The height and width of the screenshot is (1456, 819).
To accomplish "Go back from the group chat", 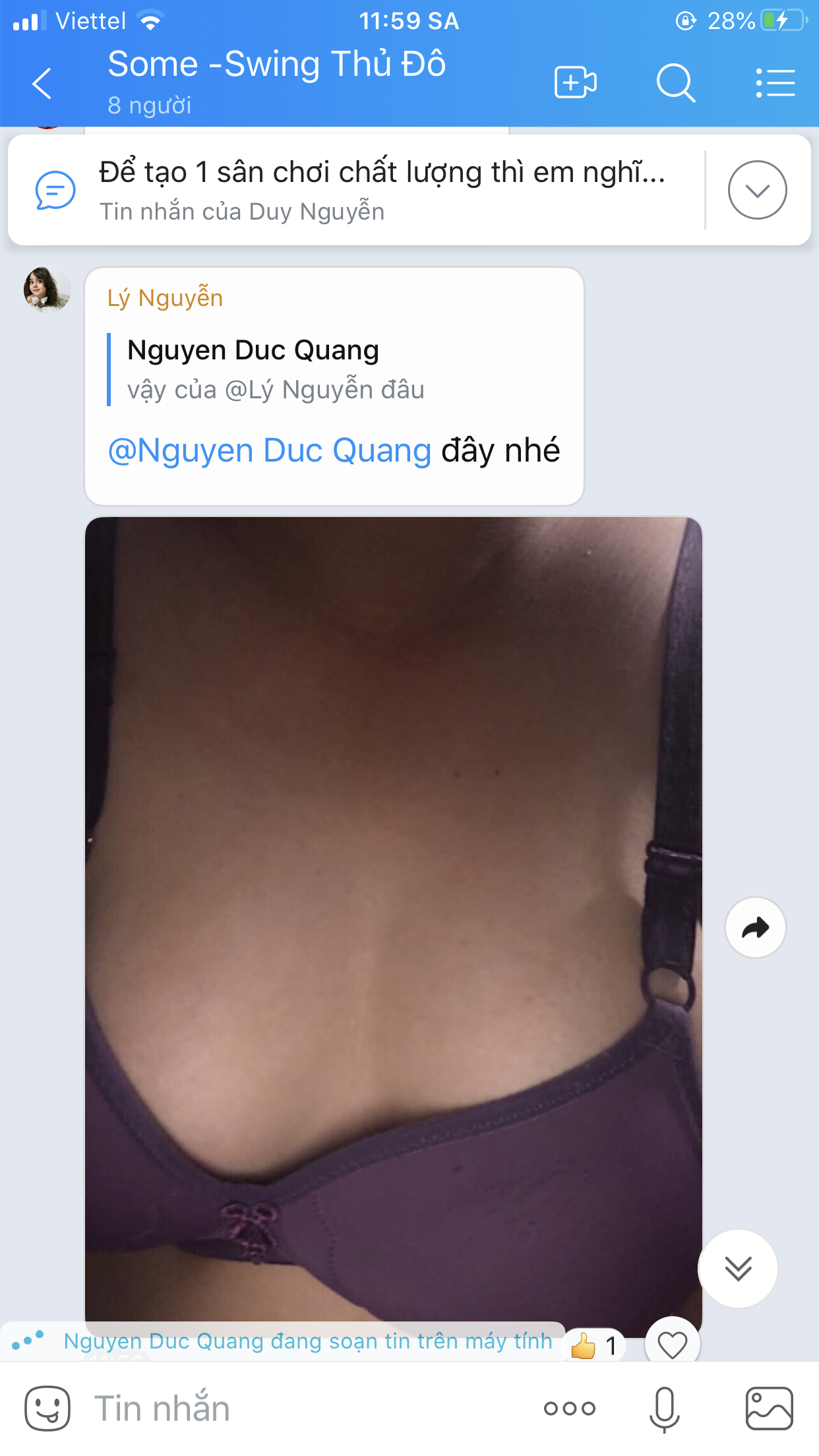I will (42, 84).
